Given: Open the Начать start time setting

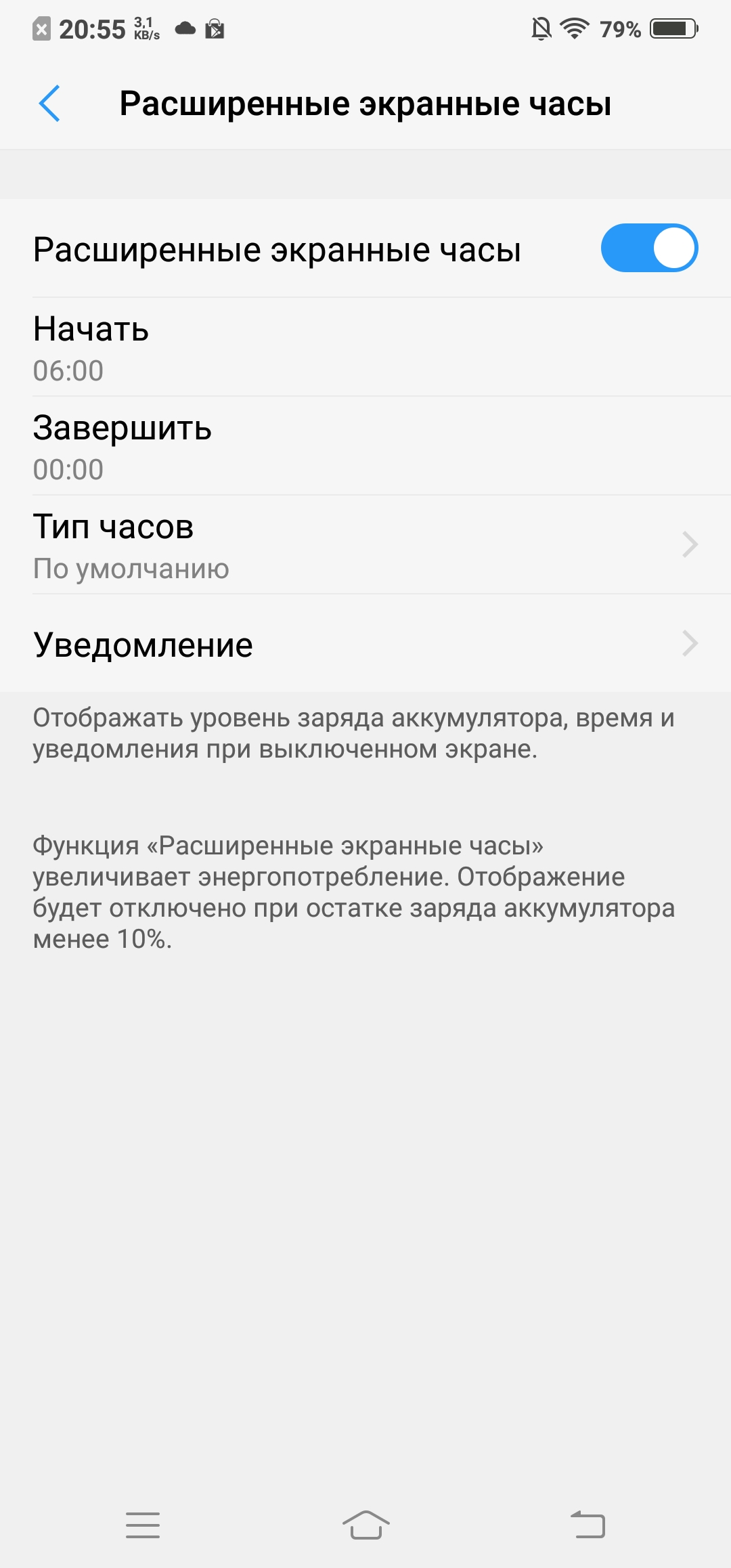Looking at the screenshot, I should point(365,347).
